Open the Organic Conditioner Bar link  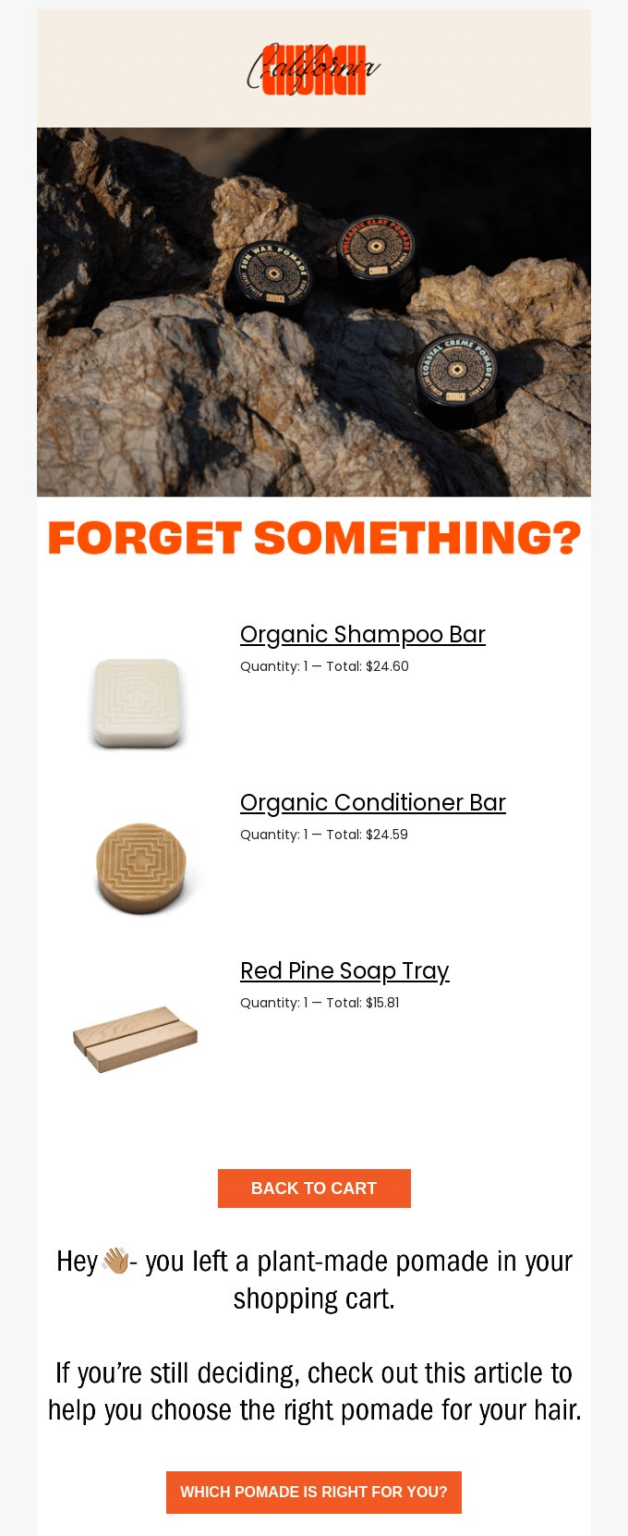tap(372, 803)
